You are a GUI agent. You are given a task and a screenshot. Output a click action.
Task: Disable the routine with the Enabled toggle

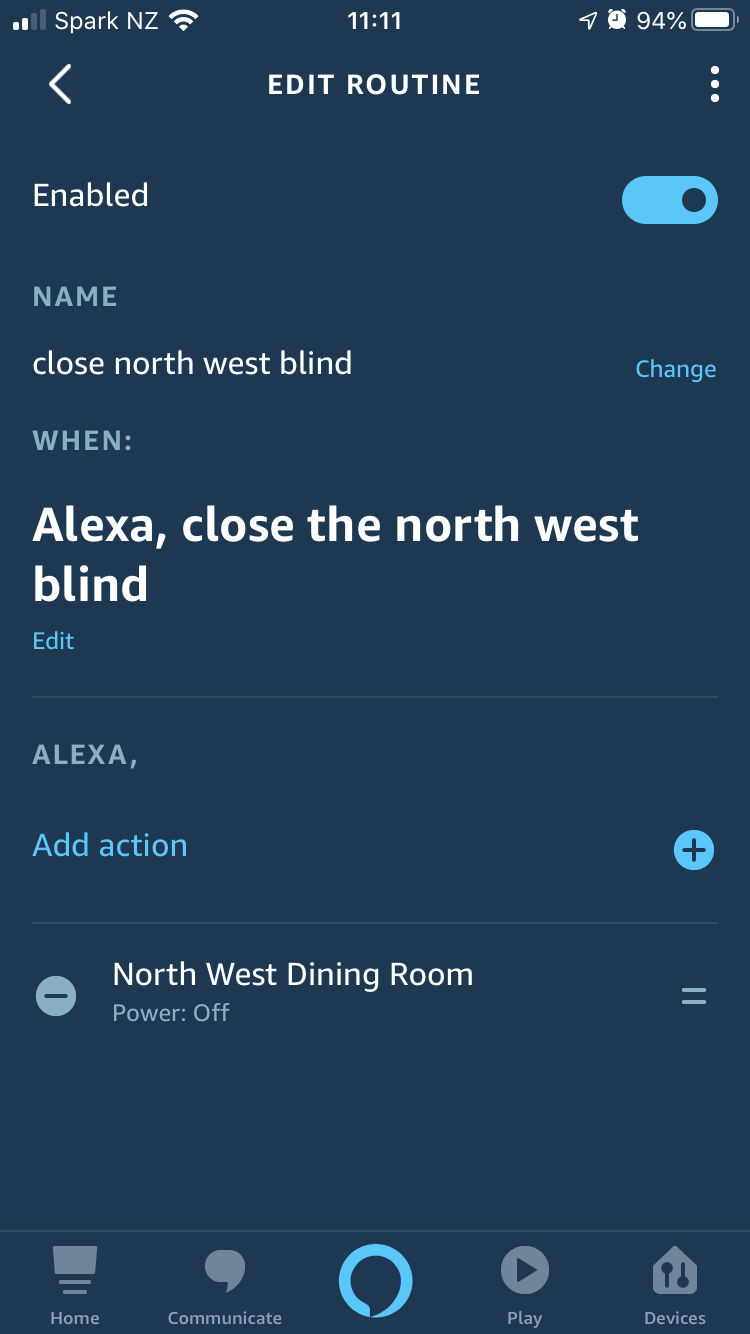pyautogui.click(x=669, y=200)
